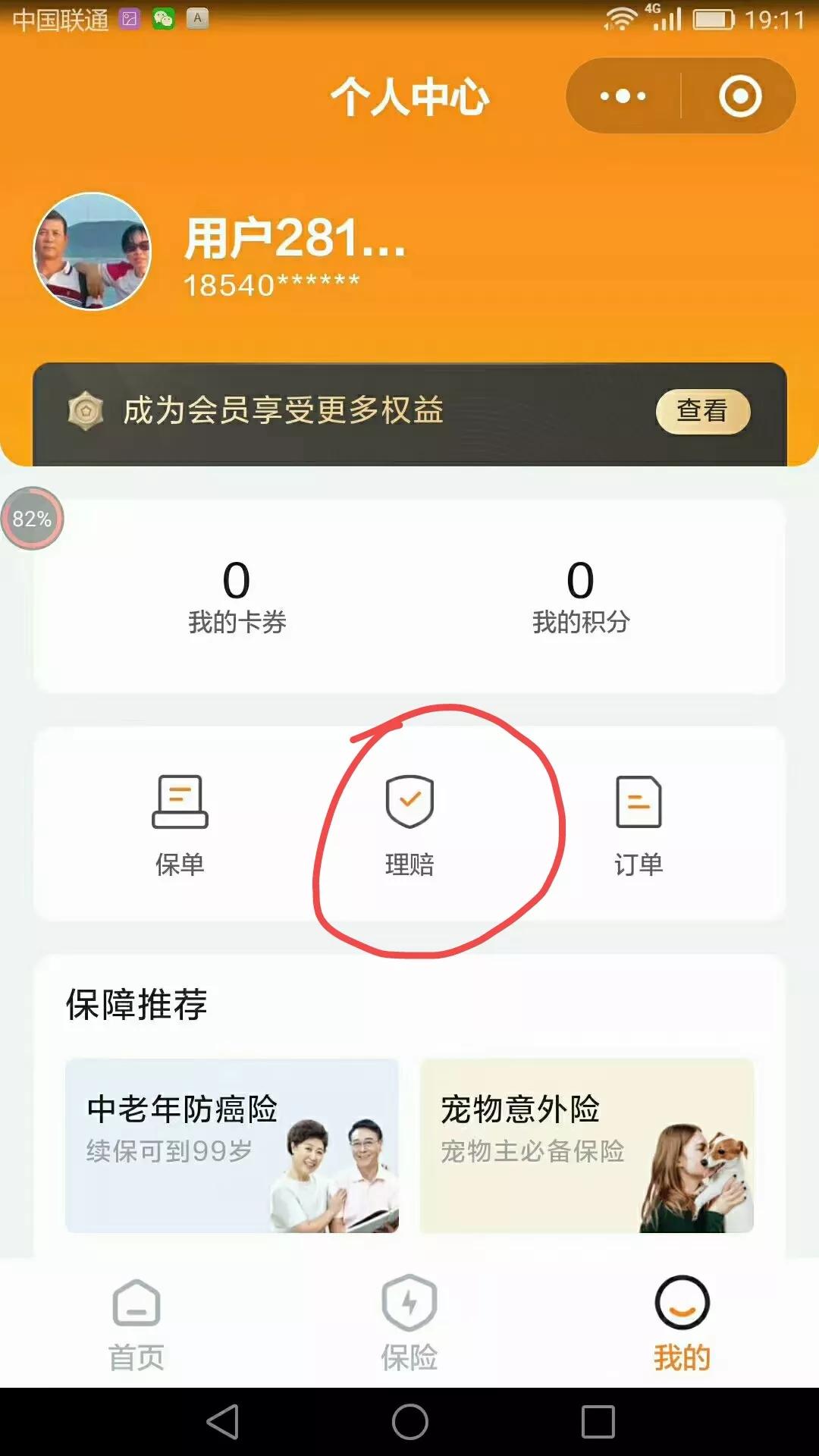Tap the 查看 membership button

pos(701,412)
